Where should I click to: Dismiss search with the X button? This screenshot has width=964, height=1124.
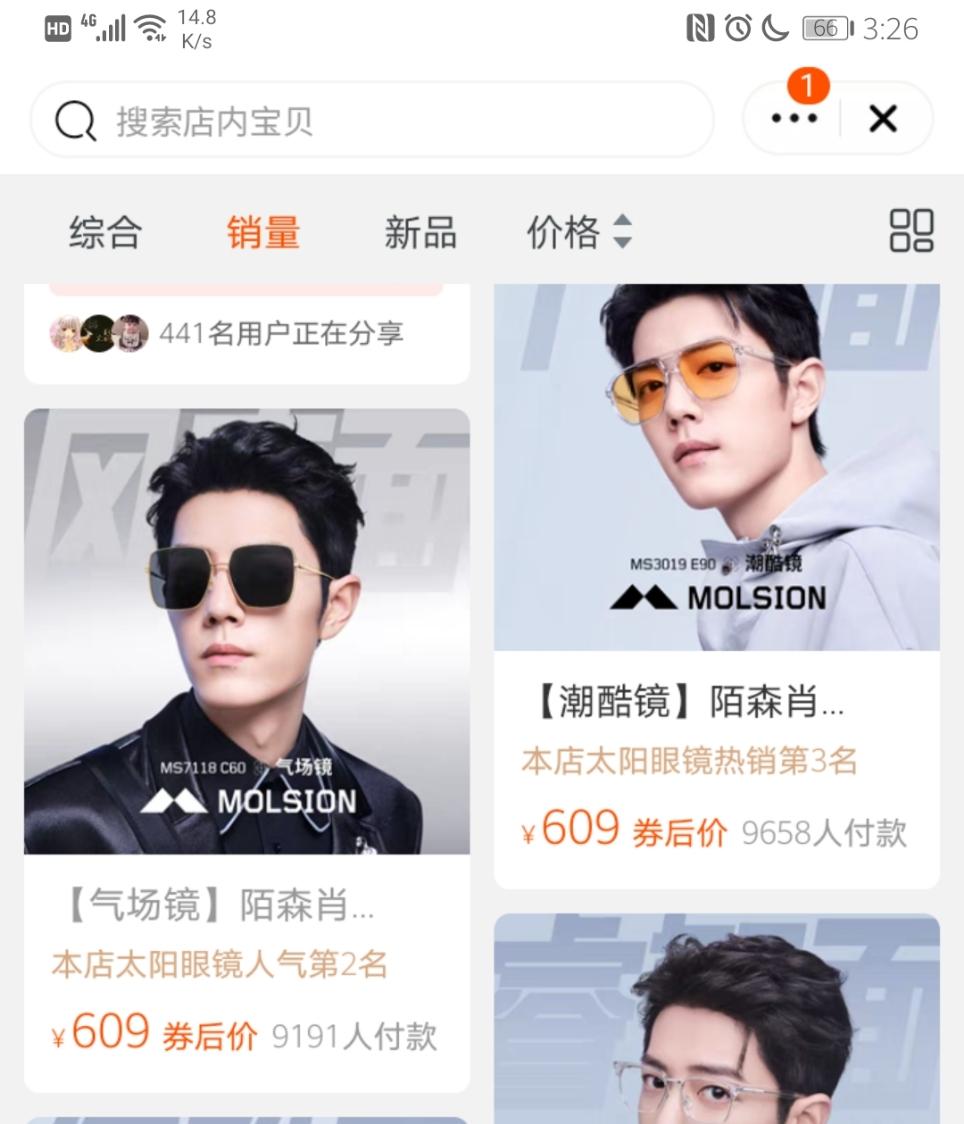pyautogui.click(x=882, y=119)
